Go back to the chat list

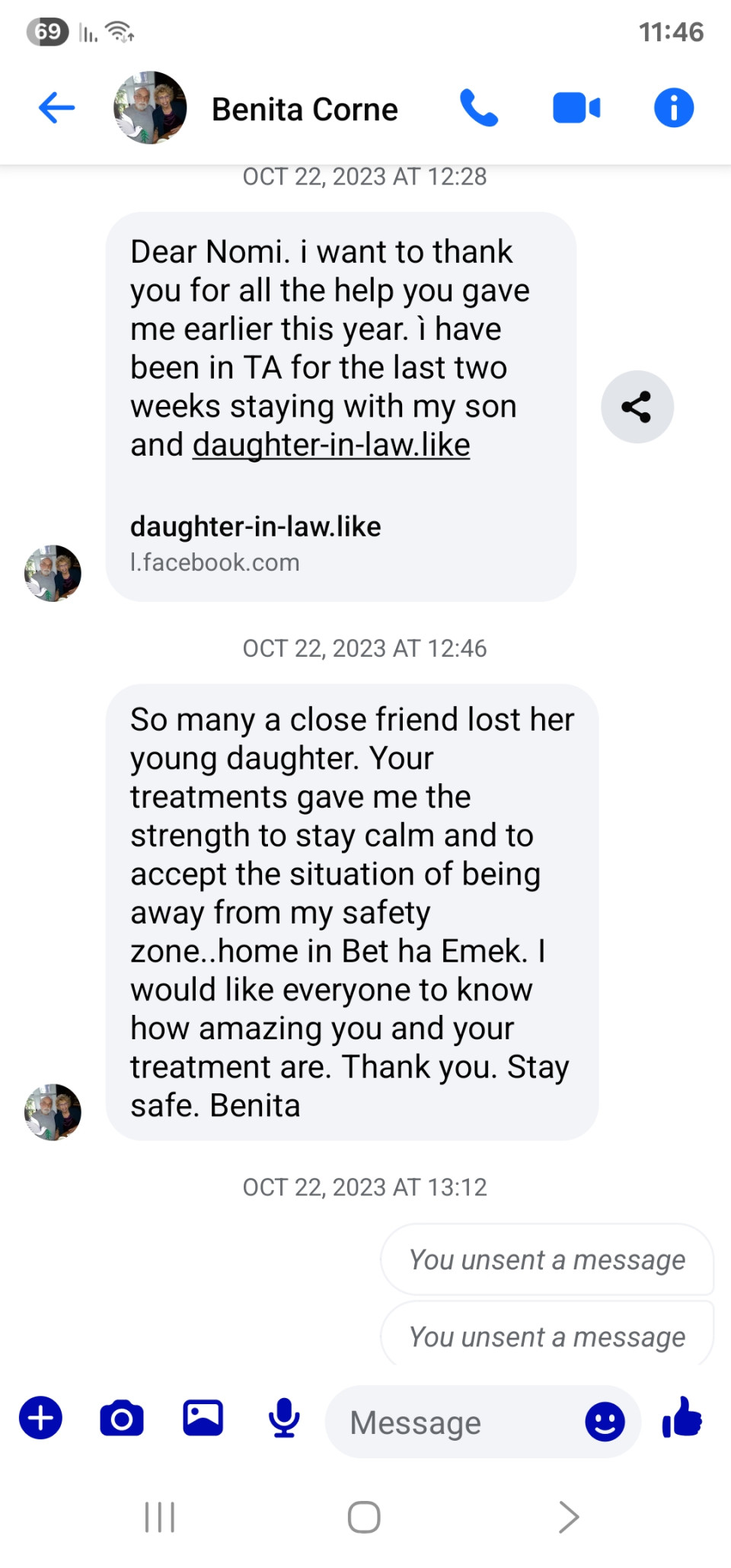point(56,107)
